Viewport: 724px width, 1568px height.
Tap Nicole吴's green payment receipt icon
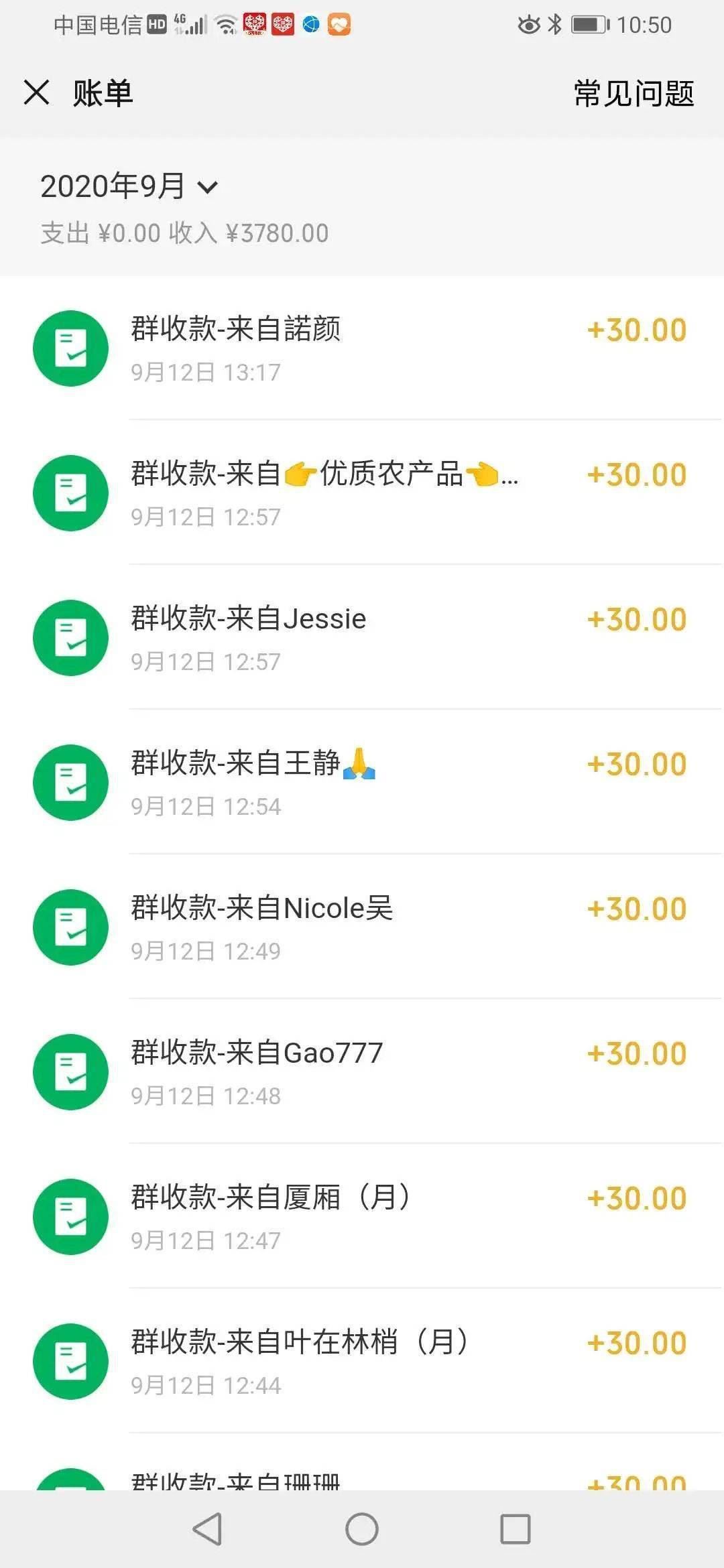pos(70,927)
